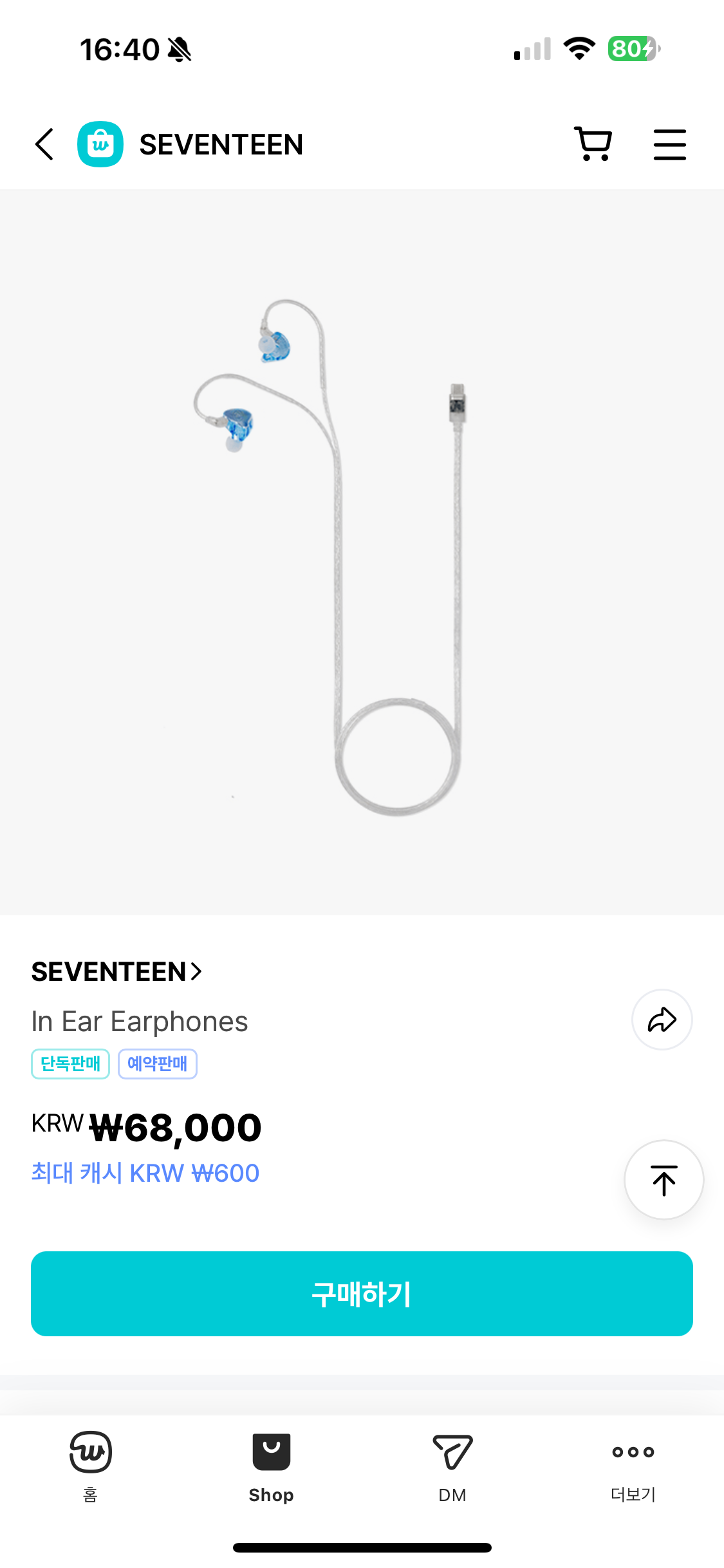
Task: Open the hamburger menu
Action: coord(669,144)
